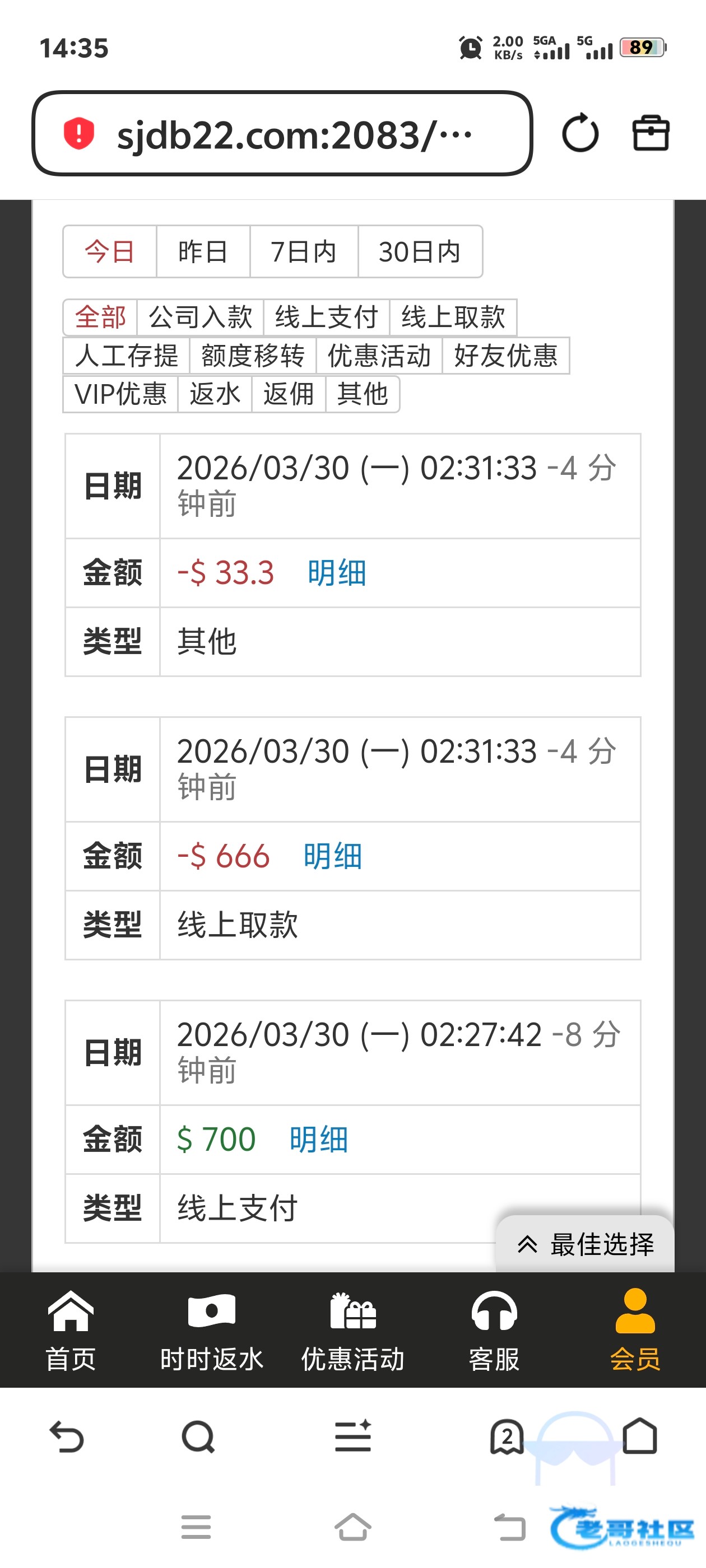706x1568 pixels.
Task: Open the browser toolbox icon
Action: 651,133
